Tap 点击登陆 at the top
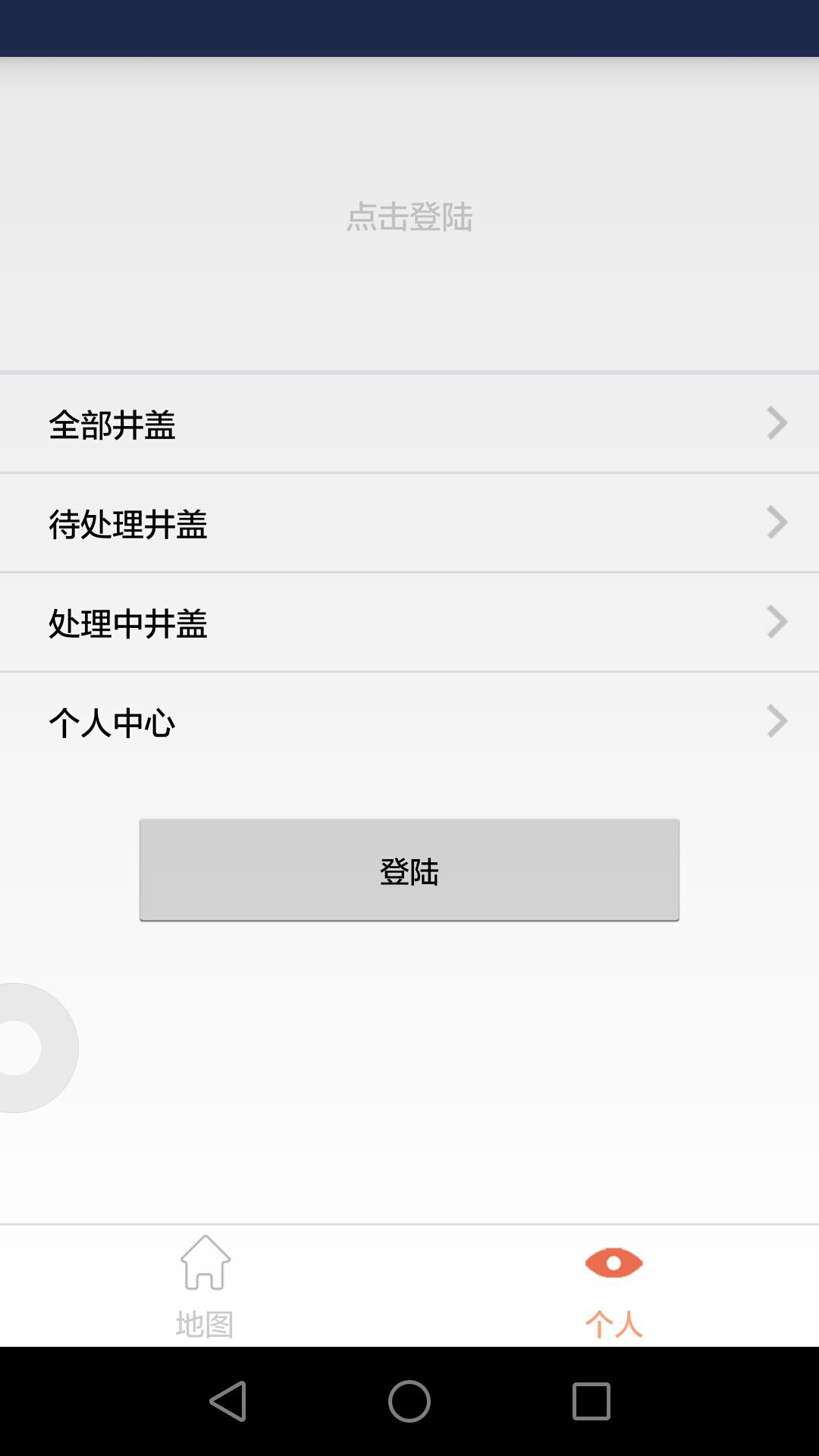Screen dimensions: 819x1456 click(409, 217)
